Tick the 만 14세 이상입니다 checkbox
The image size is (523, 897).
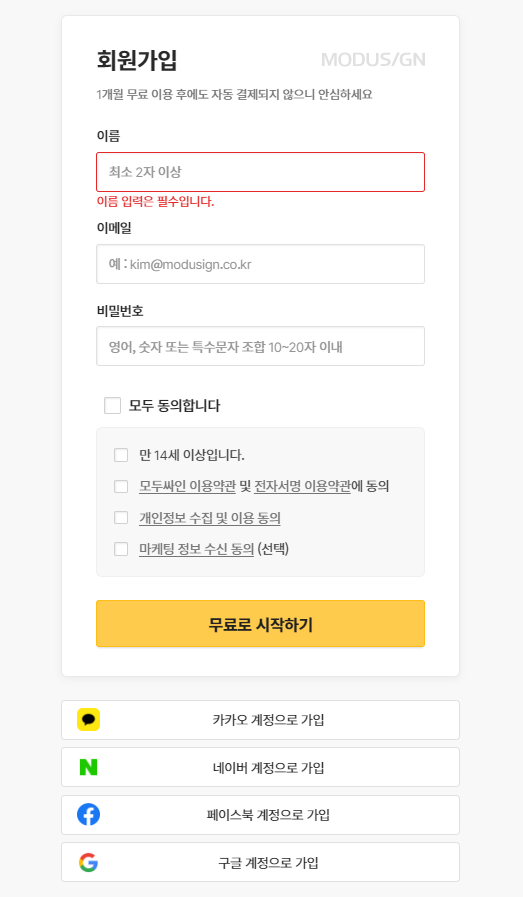click(x=121, y=455)
